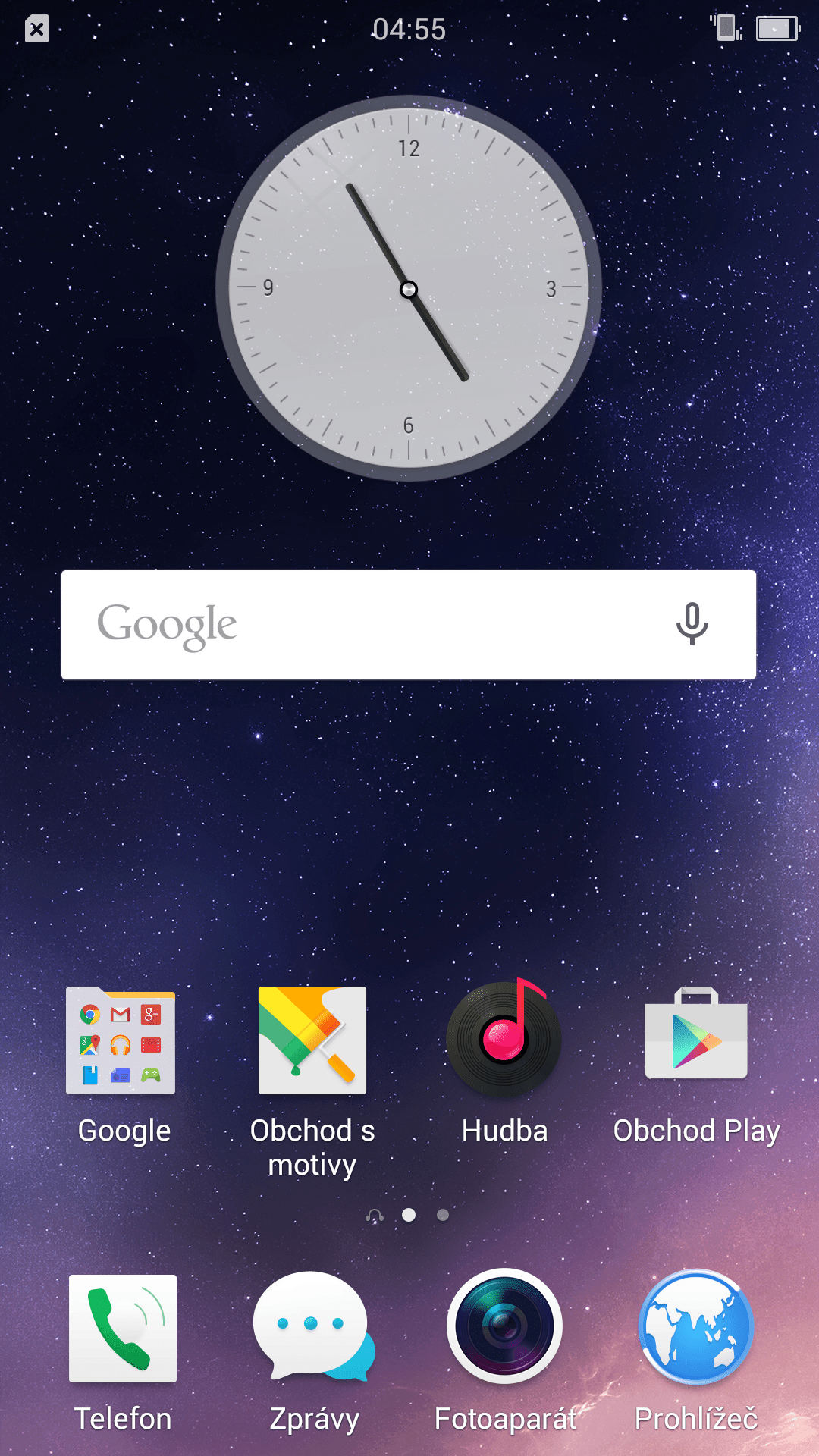Go to the second home page dot
Image resolution: width=819 pixels, height=1456 pixels.
[443, 1215]
